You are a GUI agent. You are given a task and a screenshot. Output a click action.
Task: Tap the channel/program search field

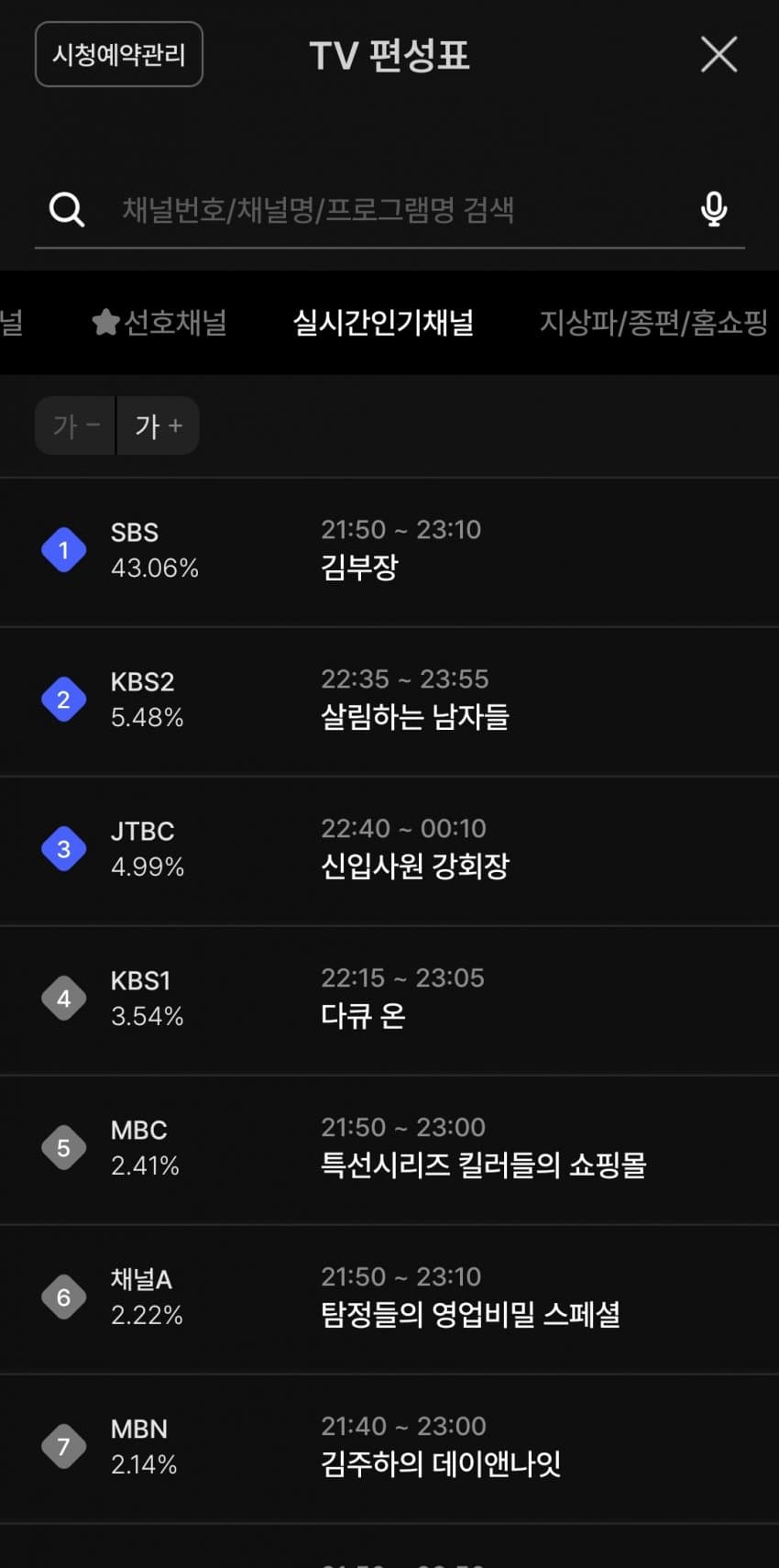[389, 209]
